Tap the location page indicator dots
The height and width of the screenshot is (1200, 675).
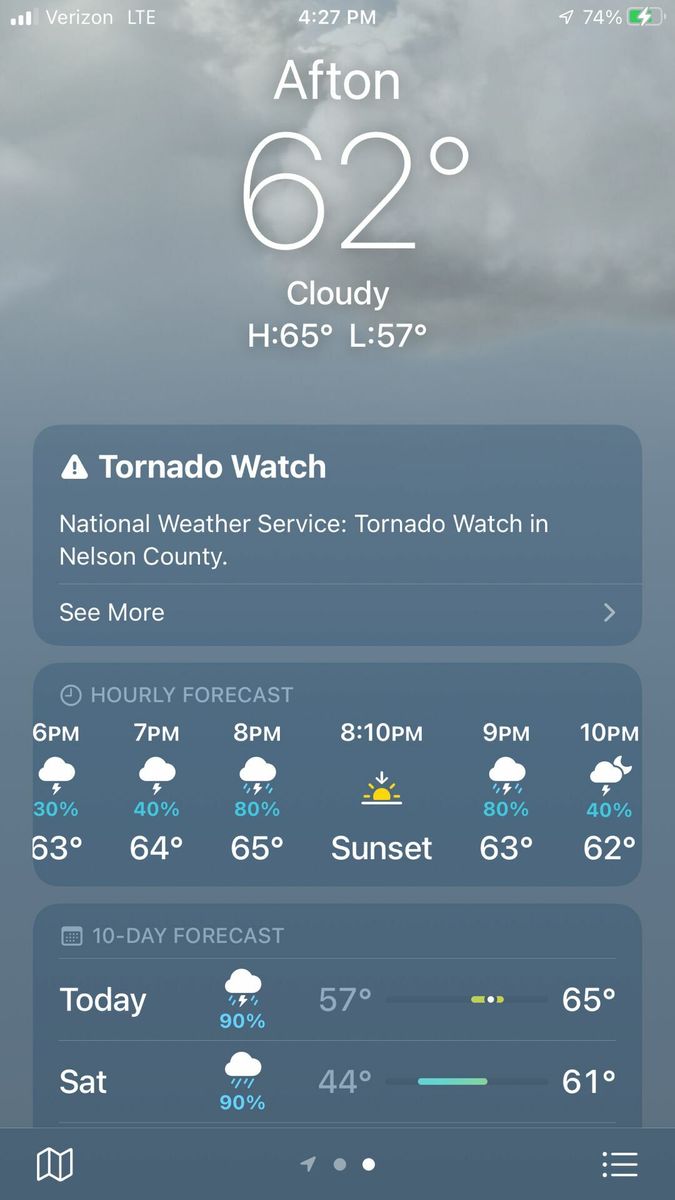coord(339,1164)
